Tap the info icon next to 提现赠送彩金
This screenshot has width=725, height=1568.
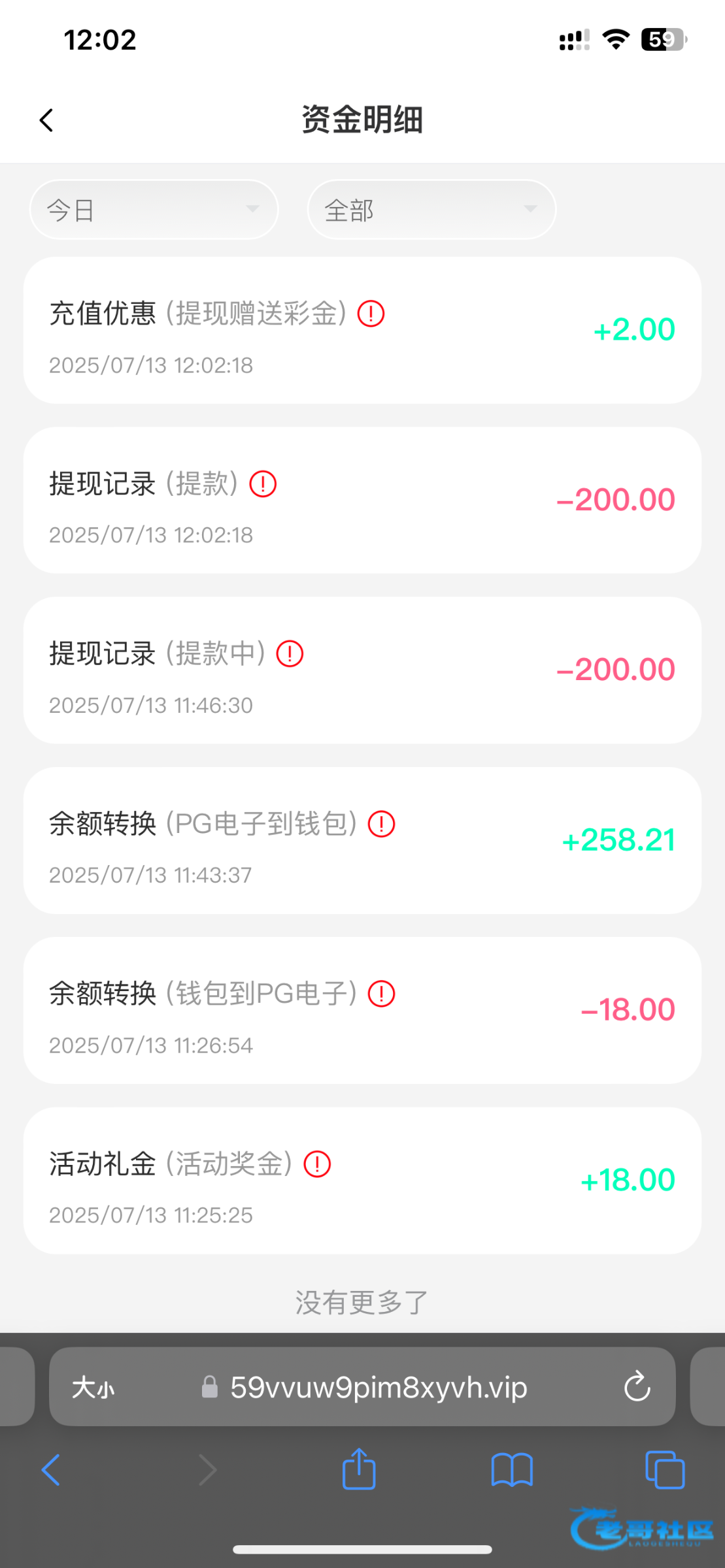click(371, 314)
